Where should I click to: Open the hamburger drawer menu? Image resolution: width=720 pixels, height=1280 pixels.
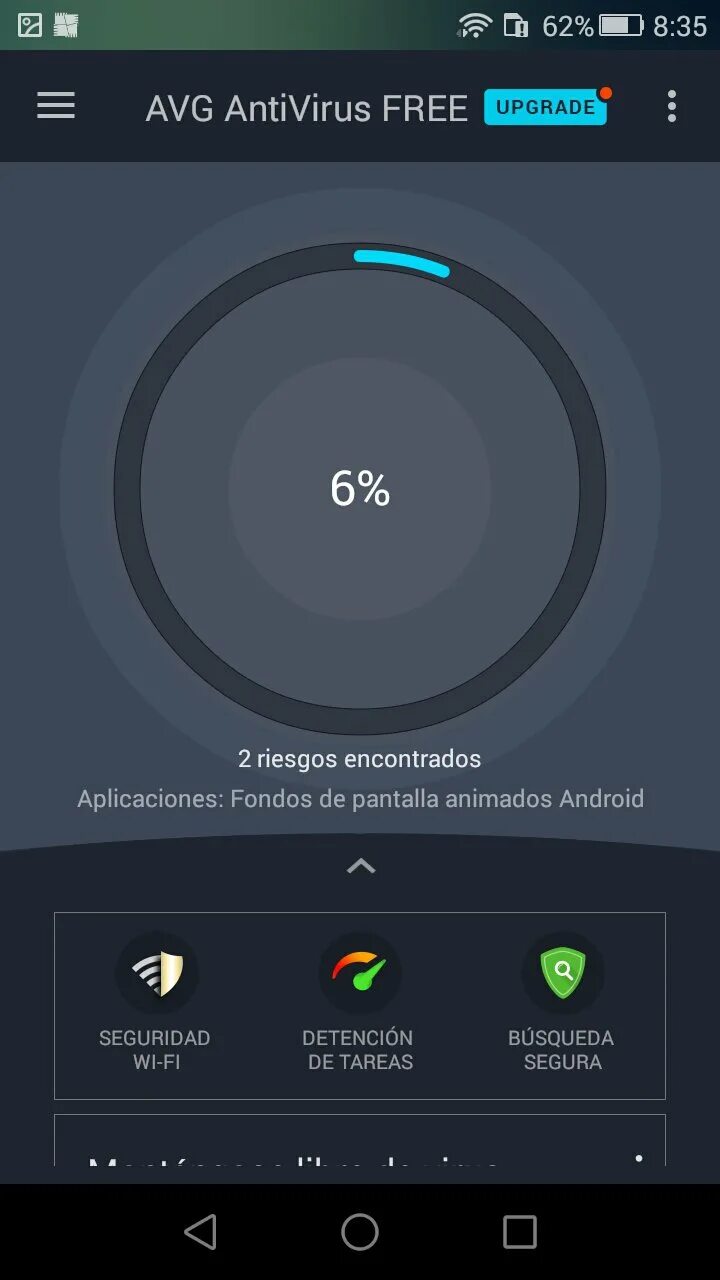pos(56,106)
